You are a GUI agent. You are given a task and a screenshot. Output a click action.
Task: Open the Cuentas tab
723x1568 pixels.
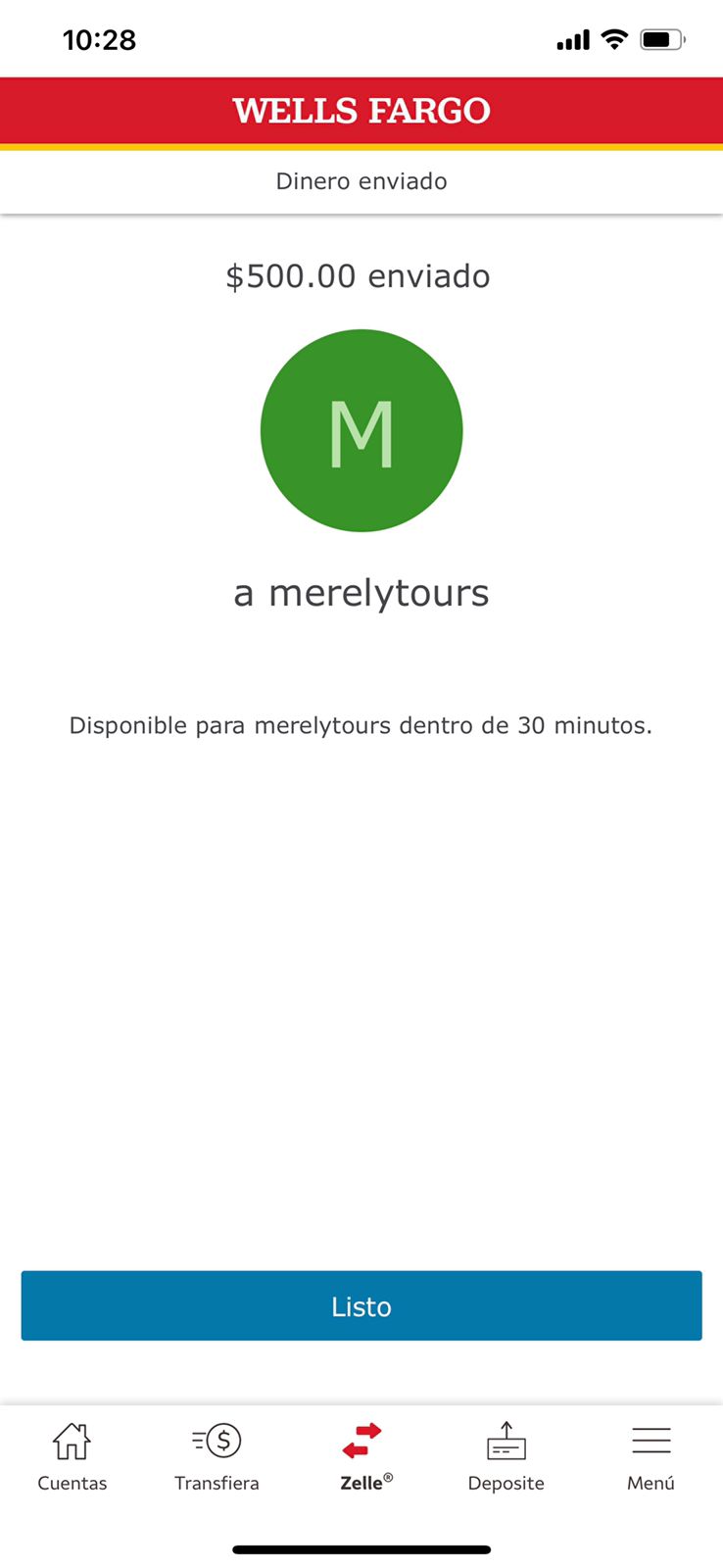[72, 1457]
